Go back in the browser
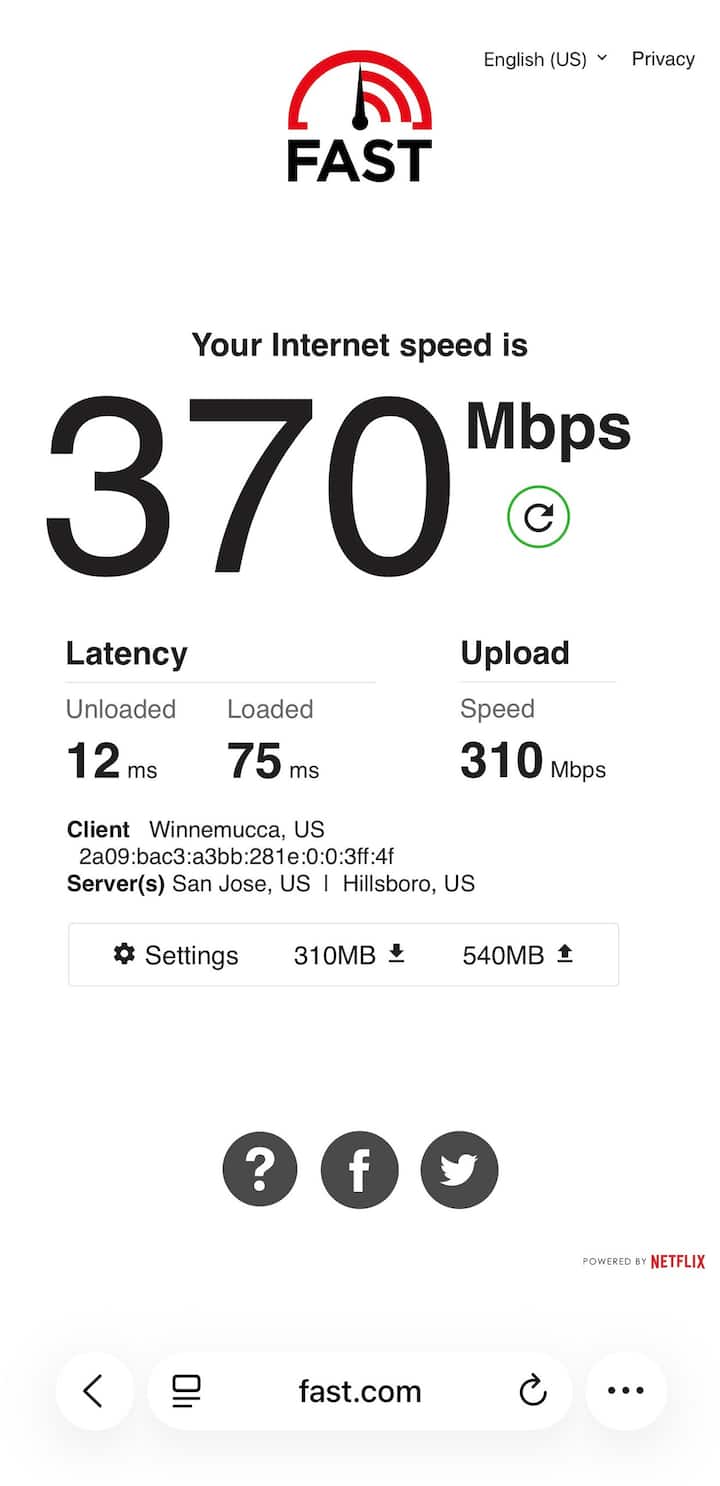The width and height of the screenshot is (720, 1486). pyautogui.click(x=94, y=1391)
